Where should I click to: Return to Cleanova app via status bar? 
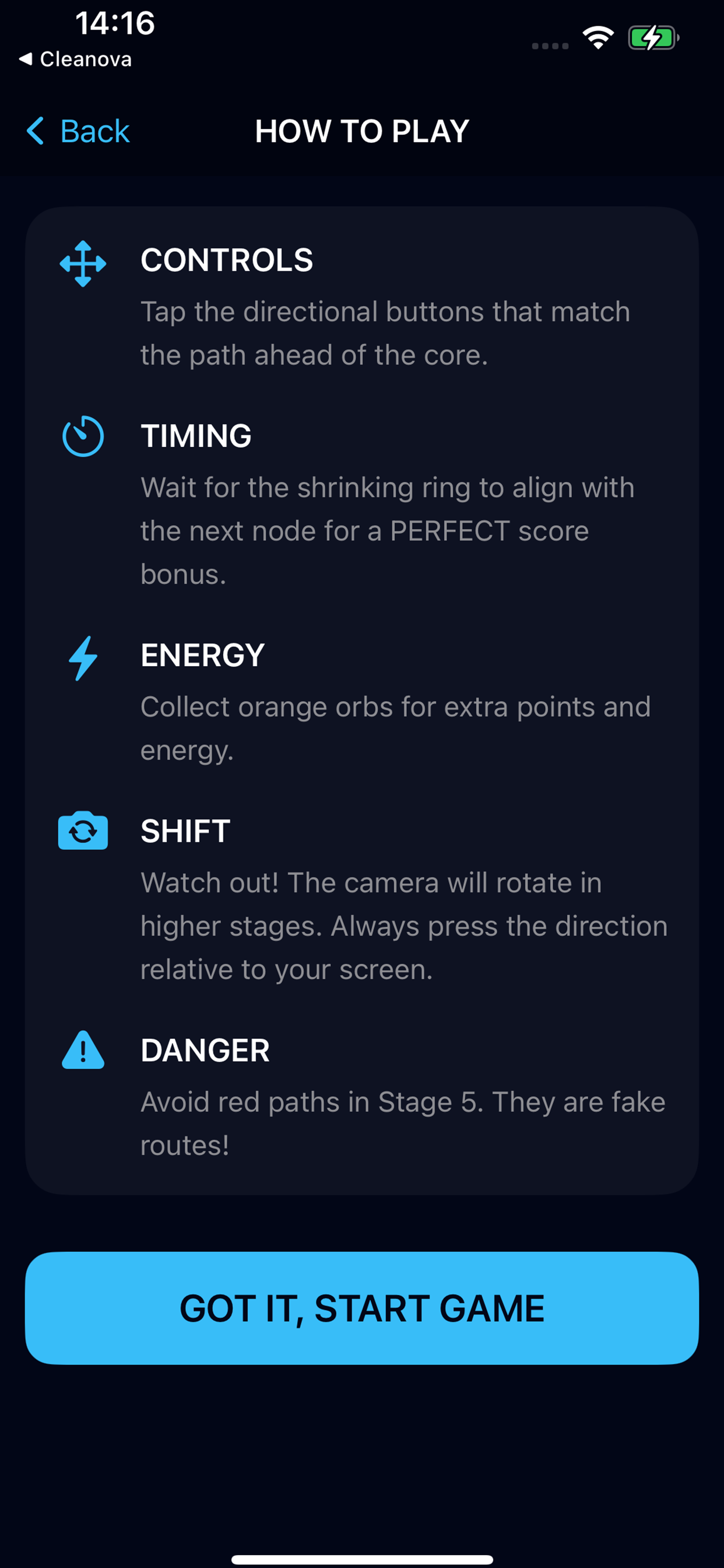point(75,59)
